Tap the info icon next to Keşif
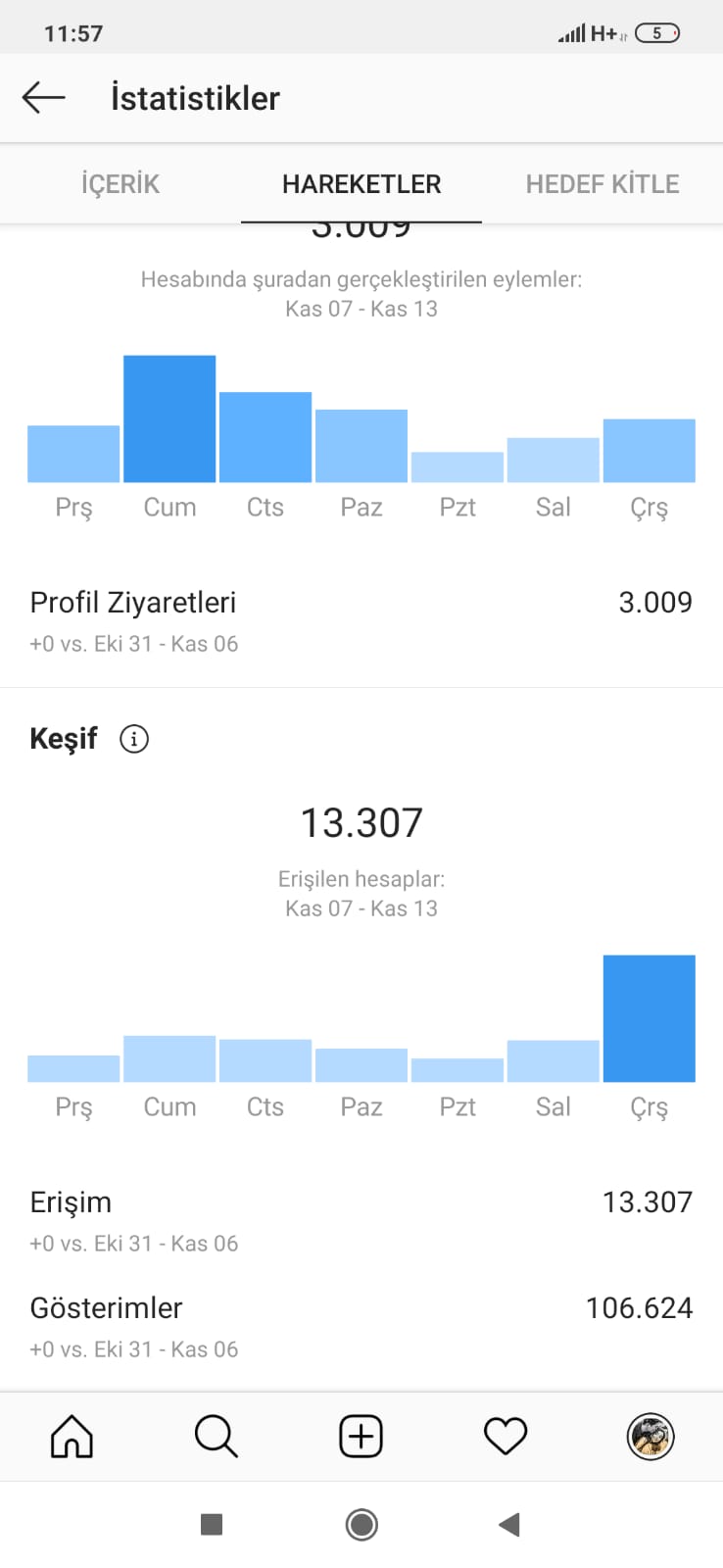 click(134, 739)
